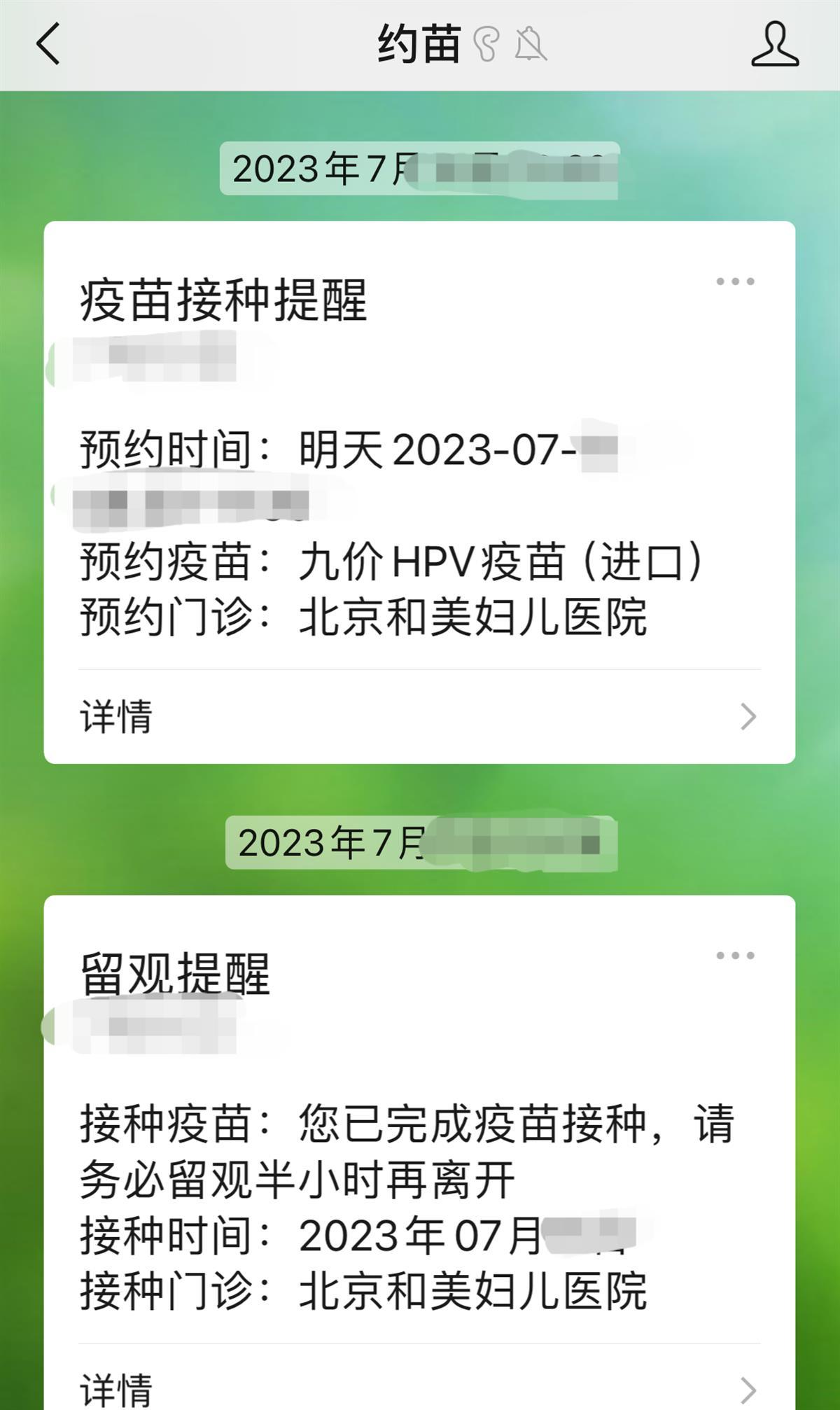
Task: View 详情 of the 疫苗接种提醒 message
Action: 419,716
